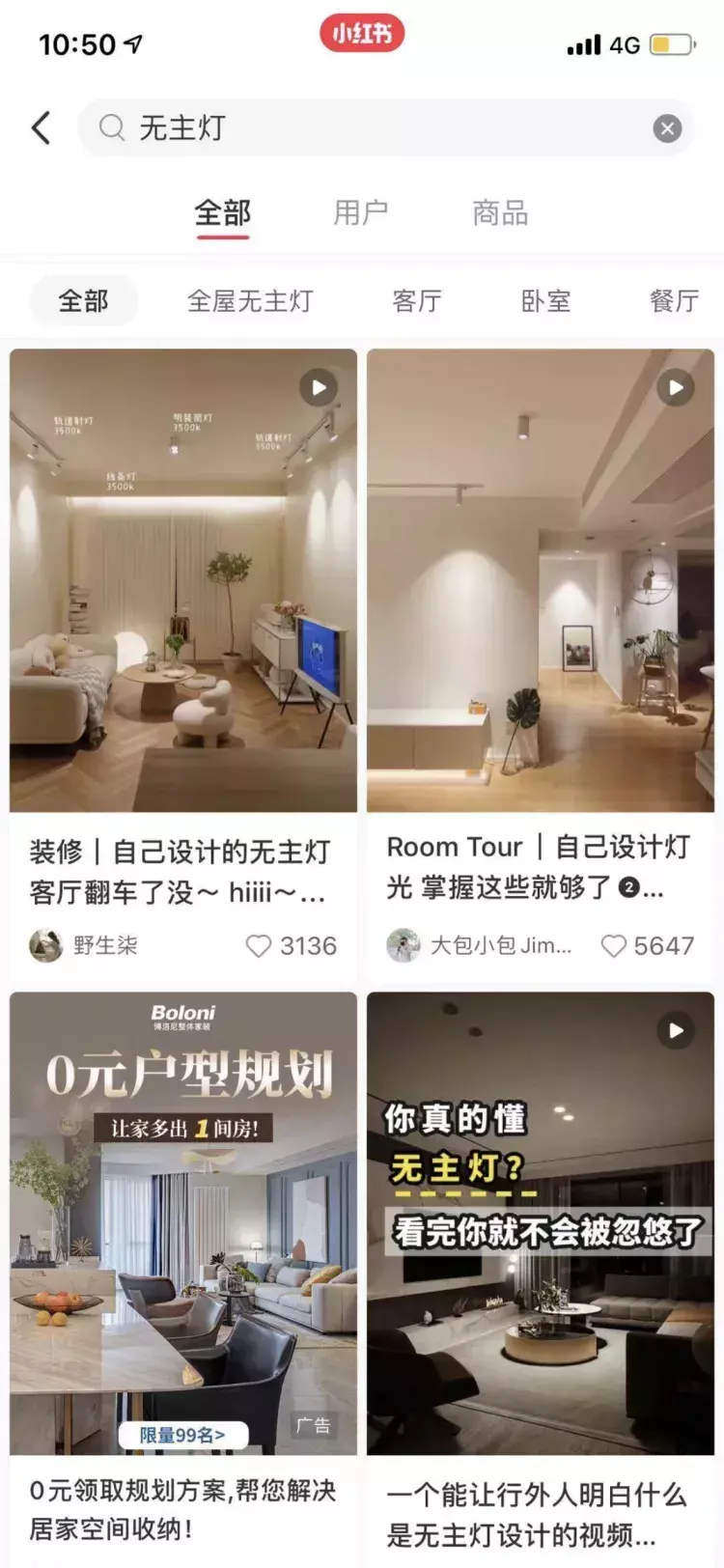
Task: Go back from search results
Action: pos(42,127)
